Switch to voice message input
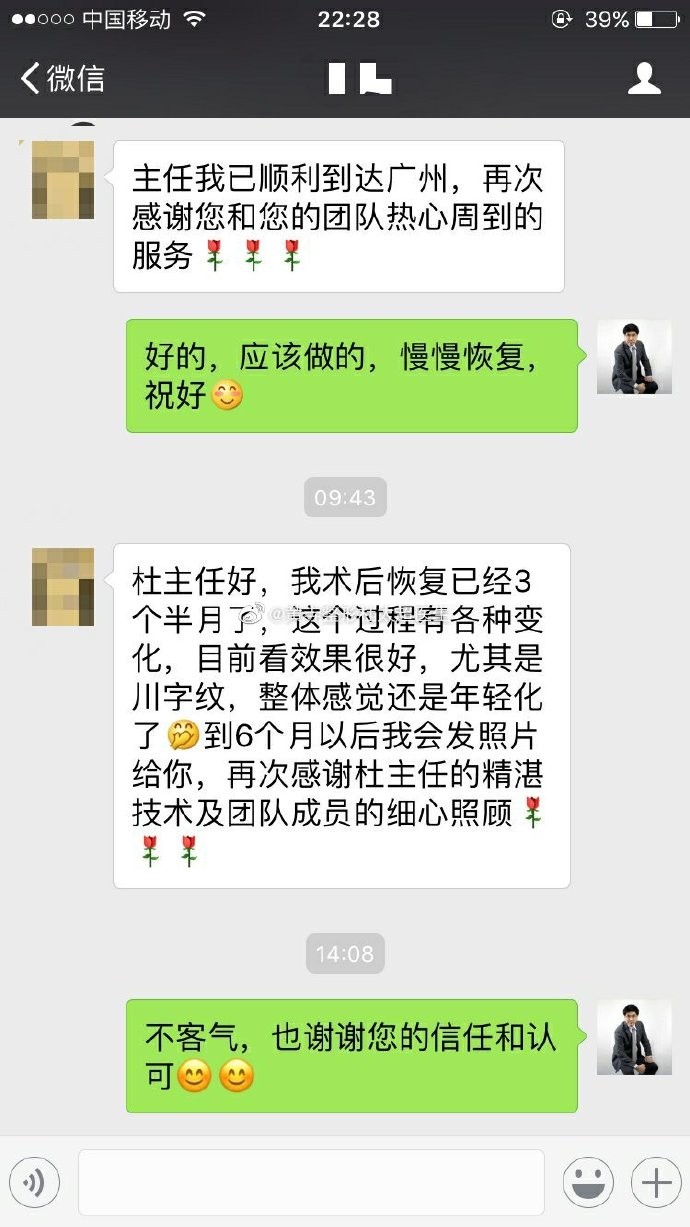This screenshot has height=1227, width=690. 35,1183
